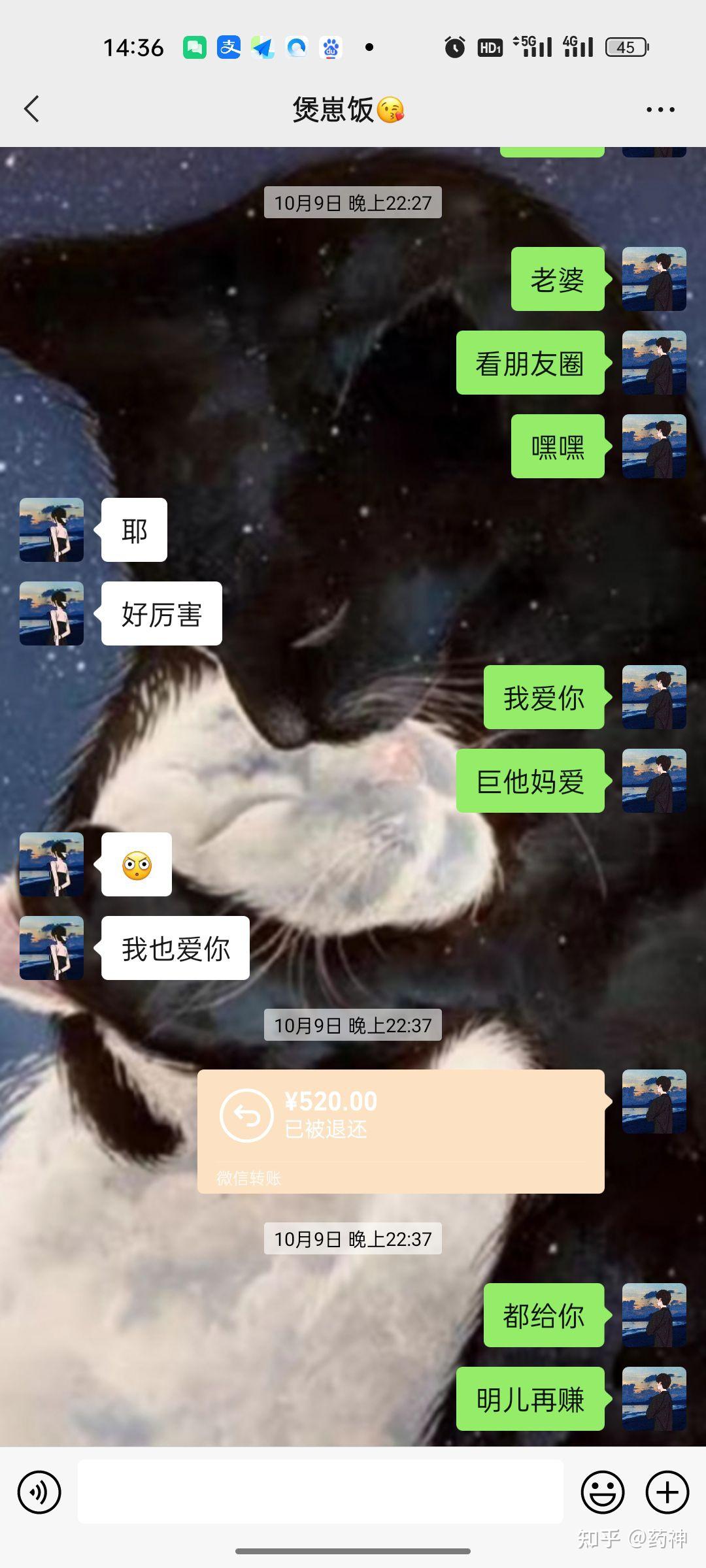The height and width of the screenshot is (1568, 706).
Task: Open the plus attachments panel
Action: [x=667, y=1492]
